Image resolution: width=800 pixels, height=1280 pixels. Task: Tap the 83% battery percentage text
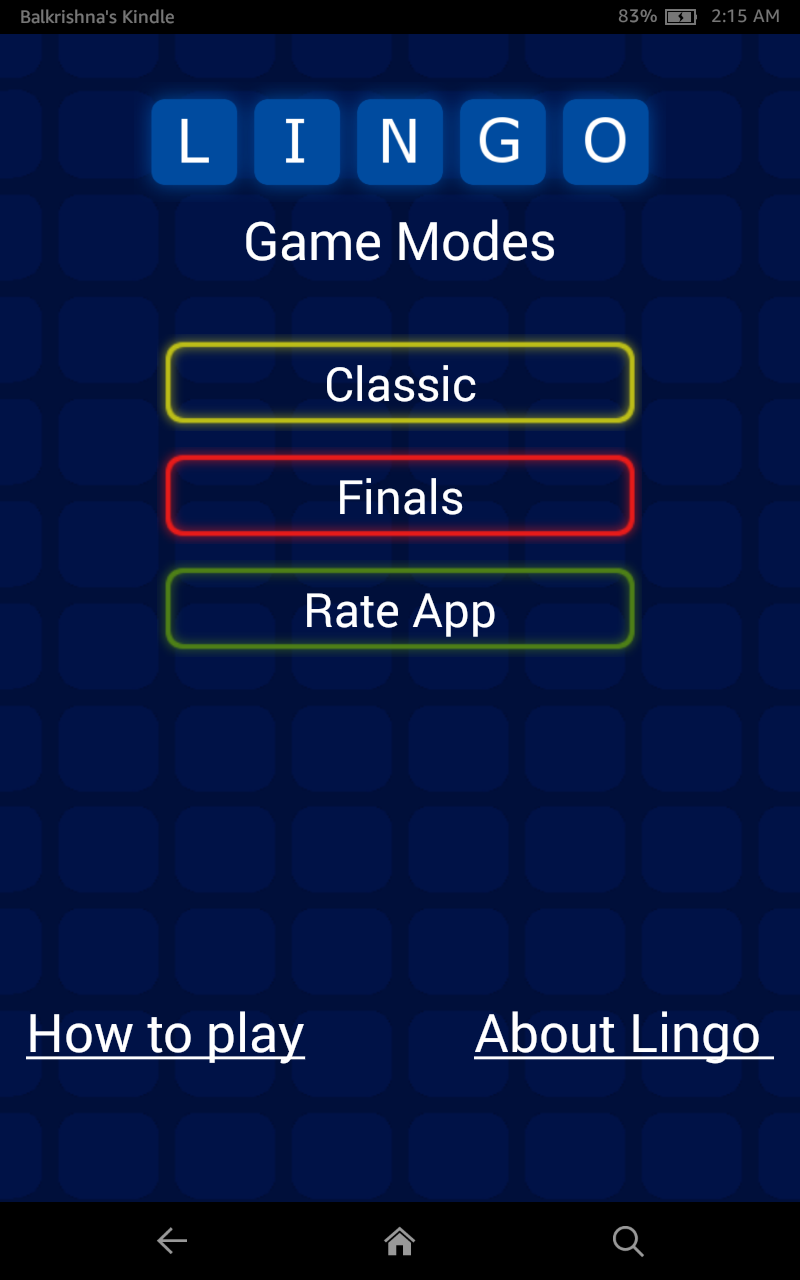pos(636,16)
